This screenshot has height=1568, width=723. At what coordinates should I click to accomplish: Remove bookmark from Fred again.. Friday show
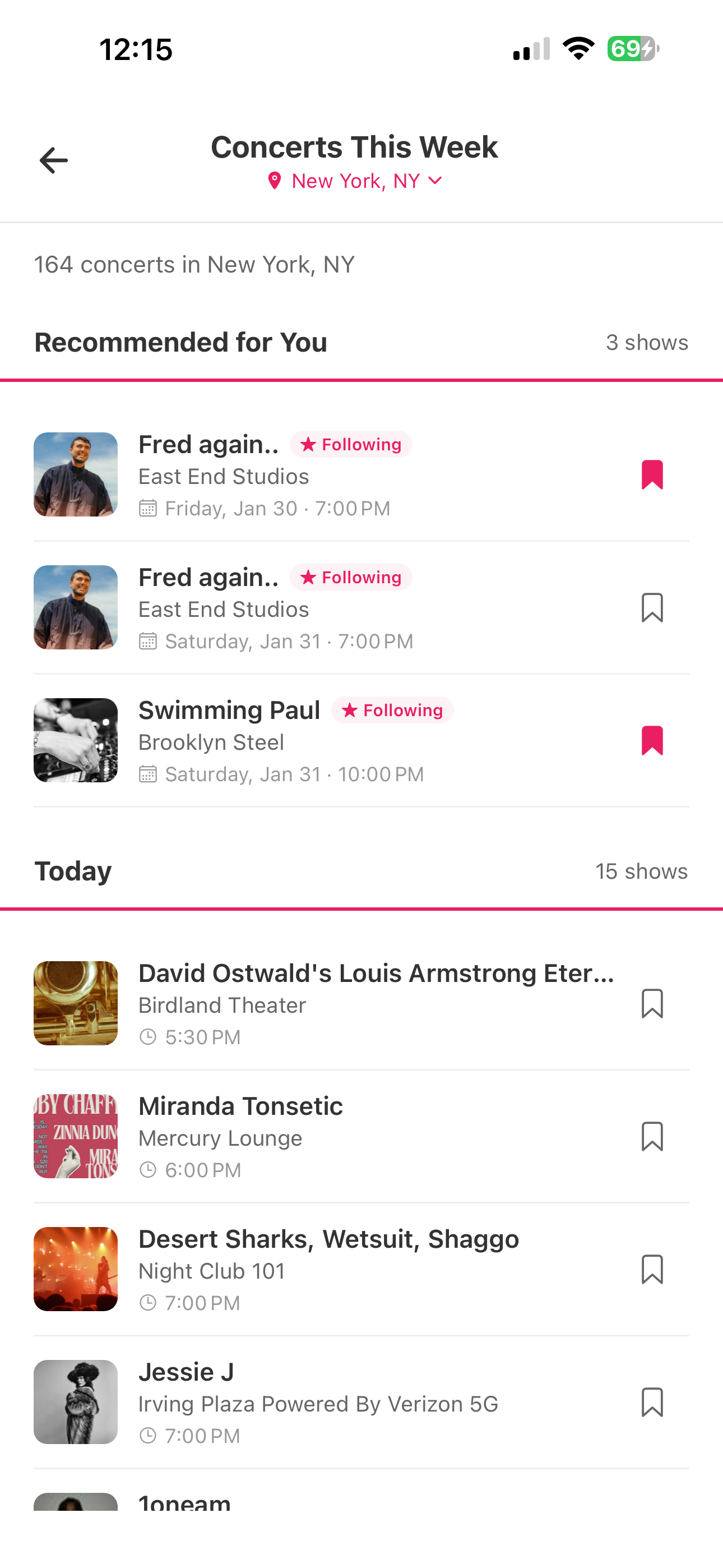[652, 475]
